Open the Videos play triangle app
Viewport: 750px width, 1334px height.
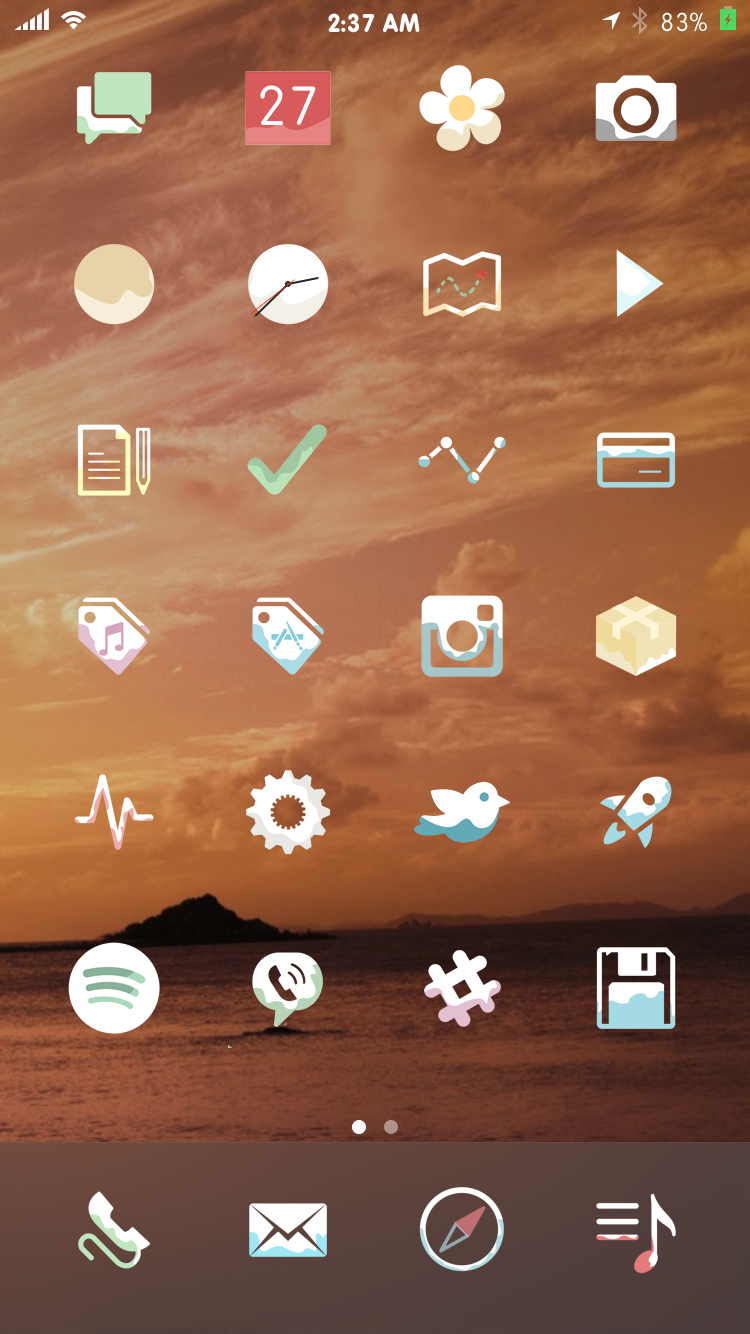[638, 284]
